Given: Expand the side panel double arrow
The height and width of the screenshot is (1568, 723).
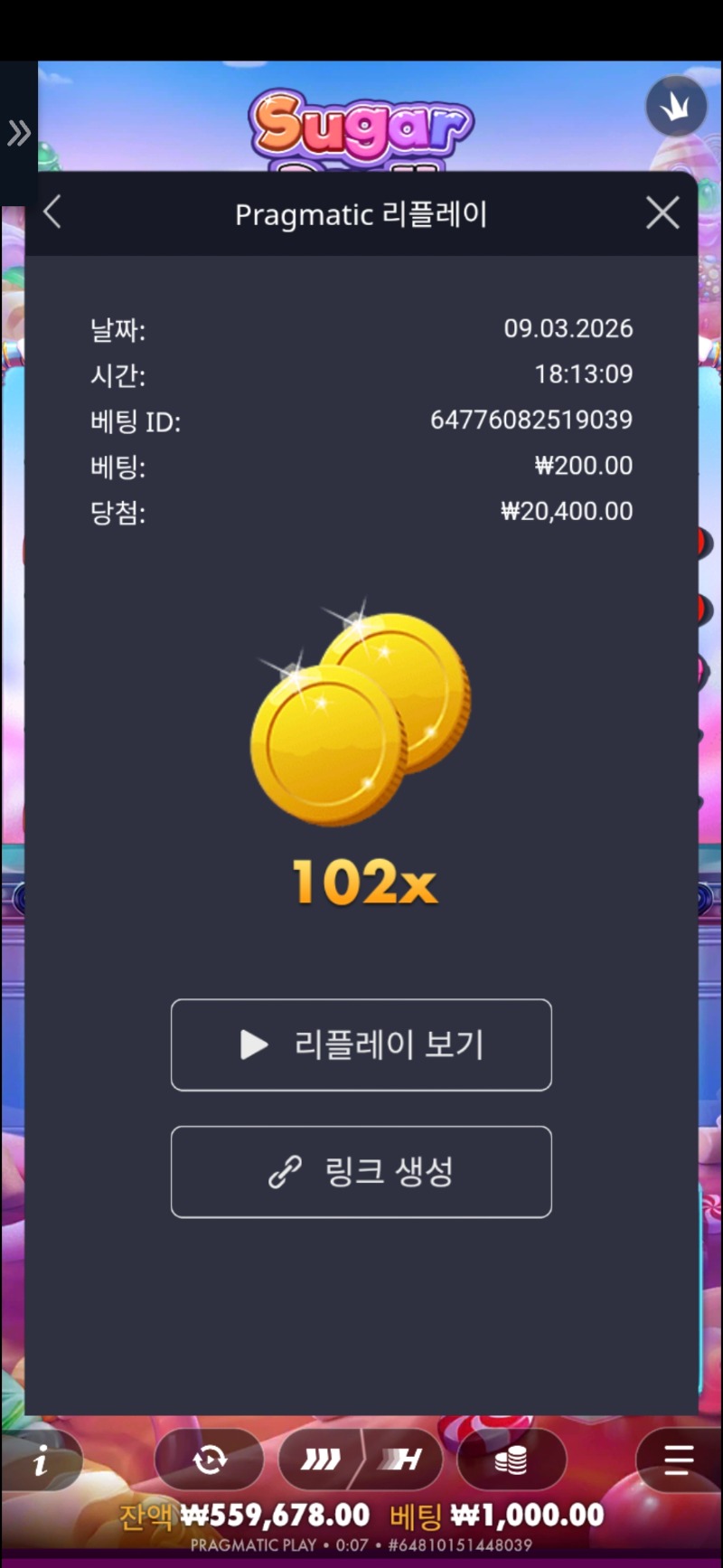Looking at the screenshot, I should pos(19,134).
